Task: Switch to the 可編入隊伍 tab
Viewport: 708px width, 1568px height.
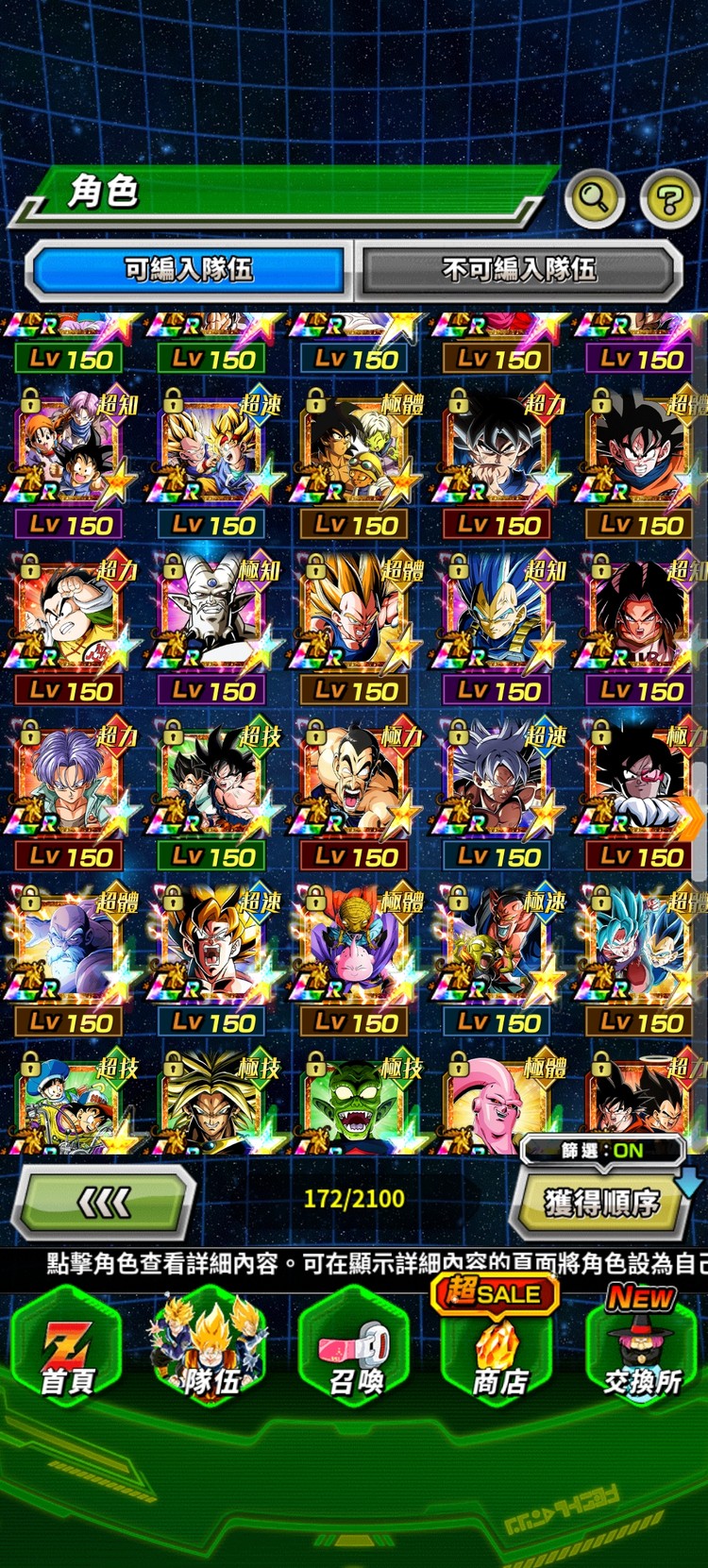Action: [189, 270]
